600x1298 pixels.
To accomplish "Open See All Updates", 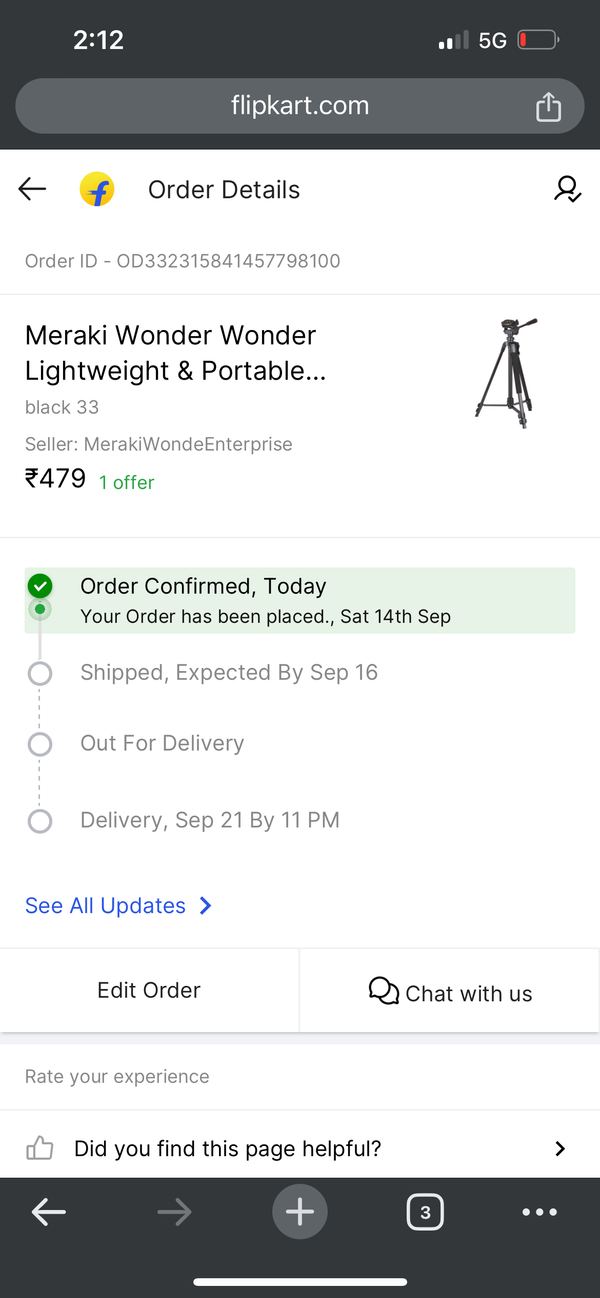I will point(118,906).
